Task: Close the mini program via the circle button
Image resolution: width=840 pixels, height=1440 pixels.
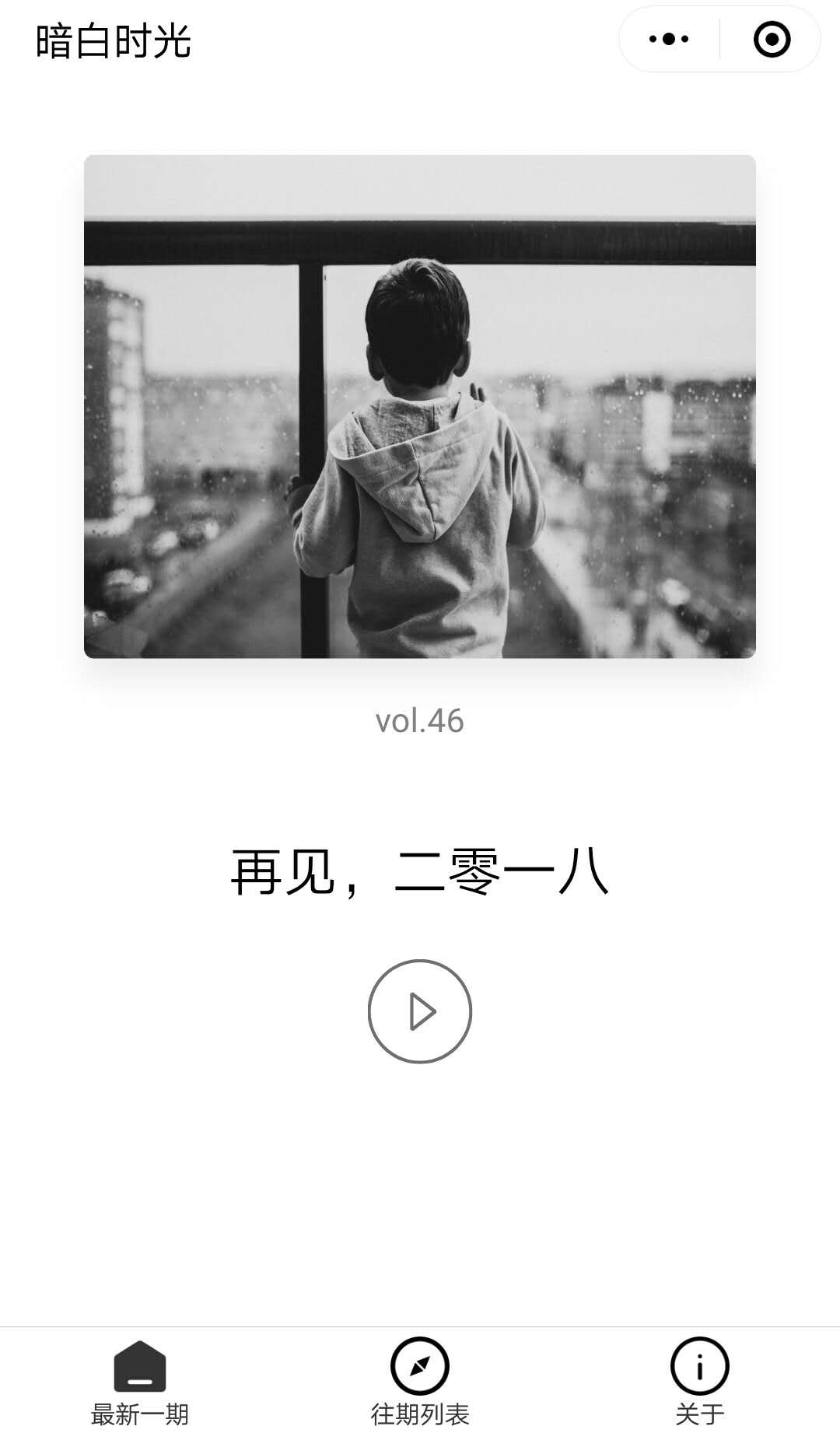Action: (772, 39)
